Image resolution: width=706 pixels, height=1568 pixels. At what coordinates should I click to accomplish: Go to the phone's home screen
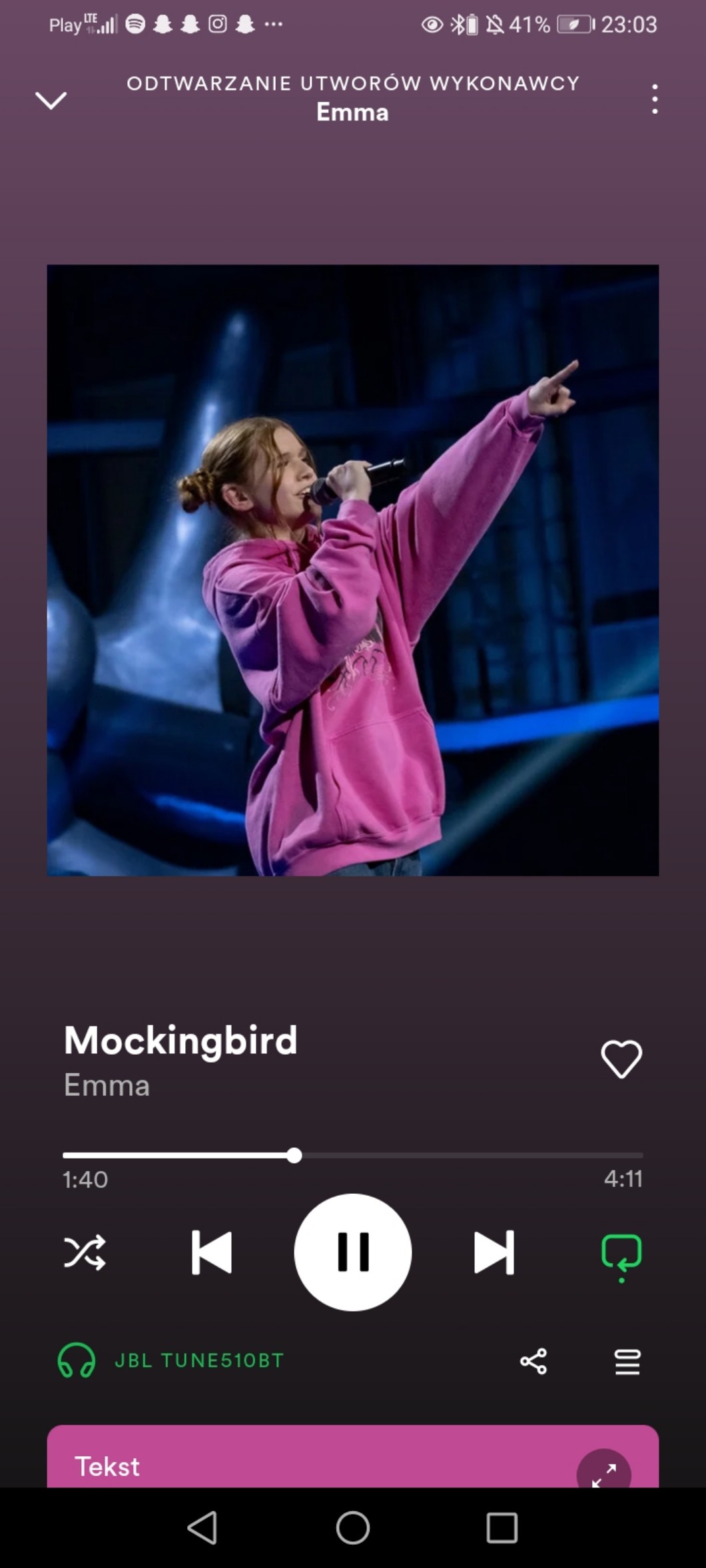(353, 1527)
